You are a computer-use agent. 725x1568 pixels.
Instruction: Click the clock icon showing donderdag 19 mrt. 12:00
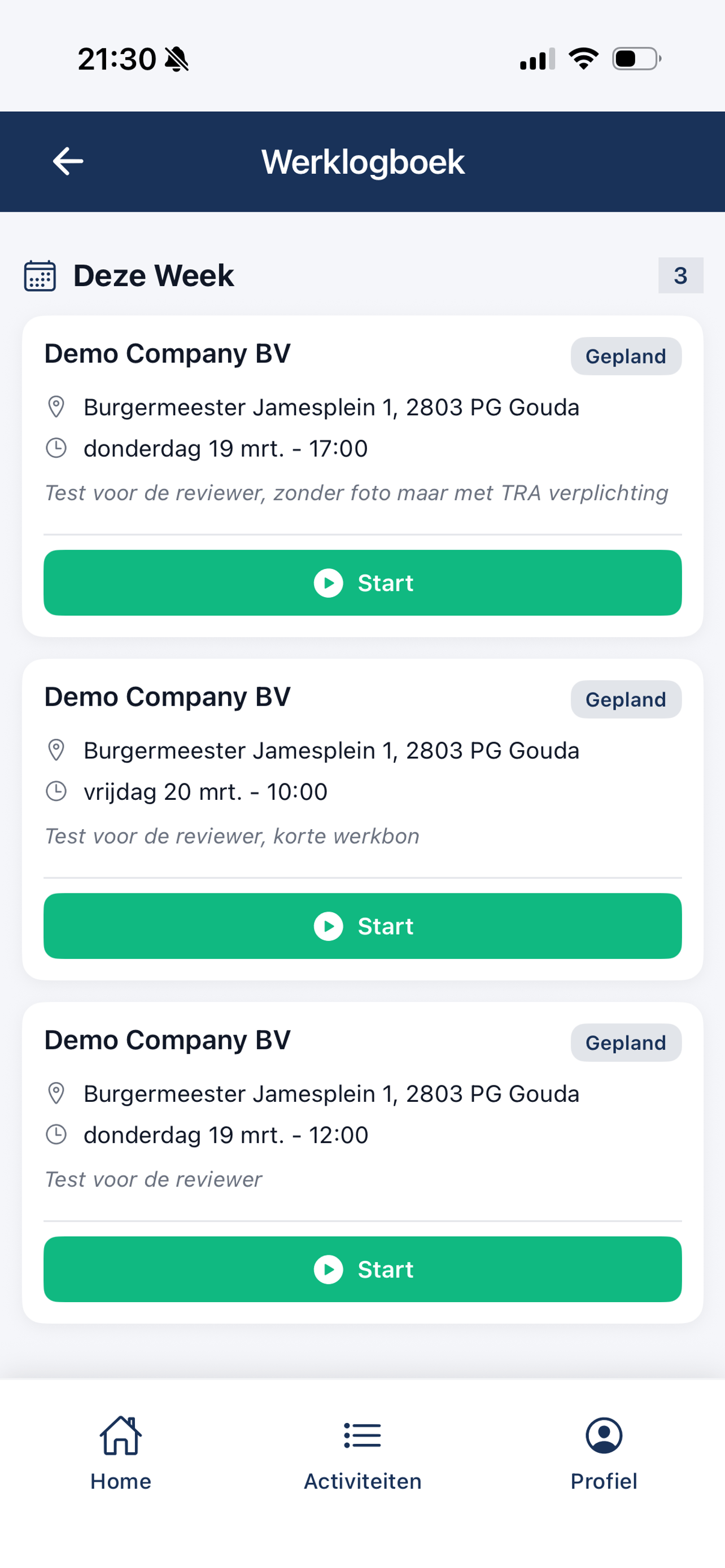click(x=56, y=1135)
